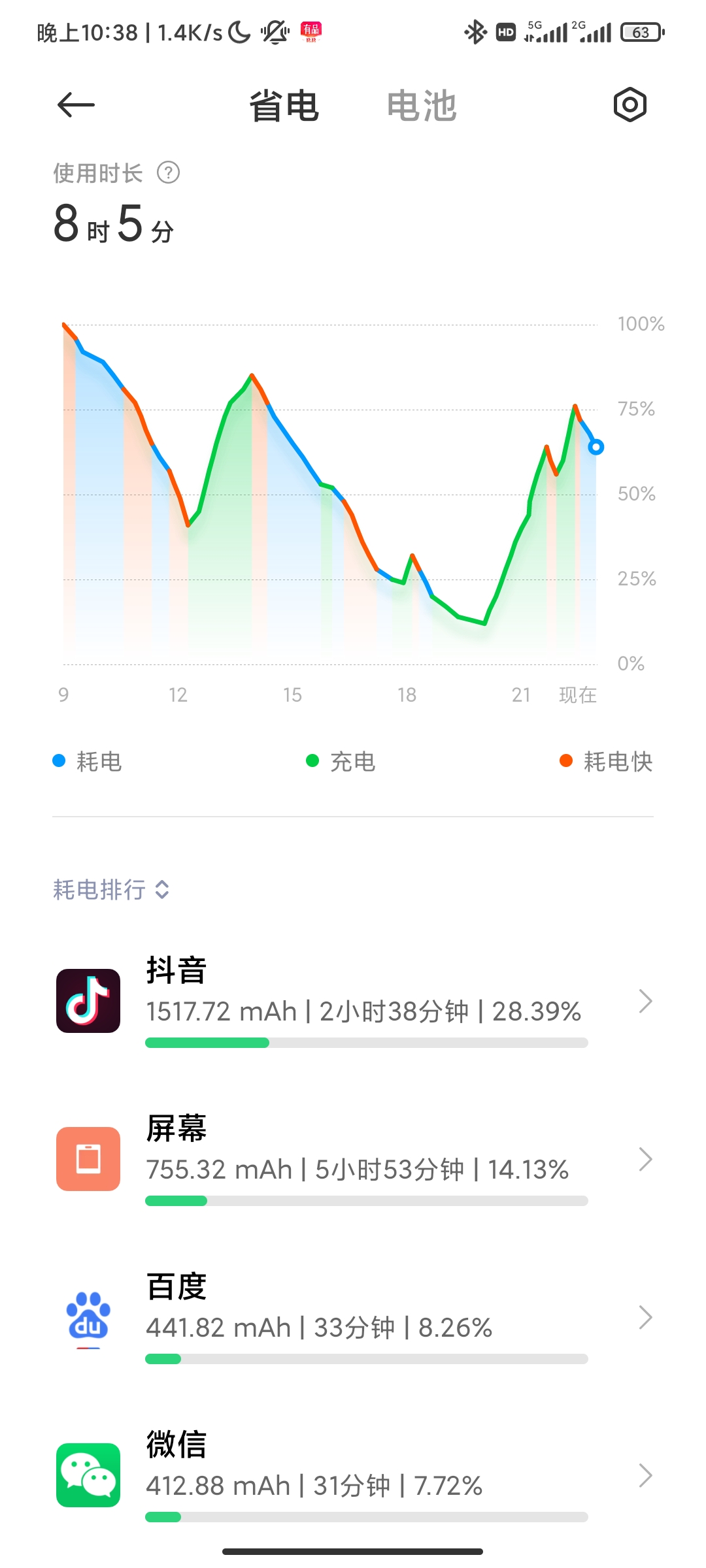Tap the current point on the battery chart
This screenshot has width=706, height=1568.
click(596, 448)
